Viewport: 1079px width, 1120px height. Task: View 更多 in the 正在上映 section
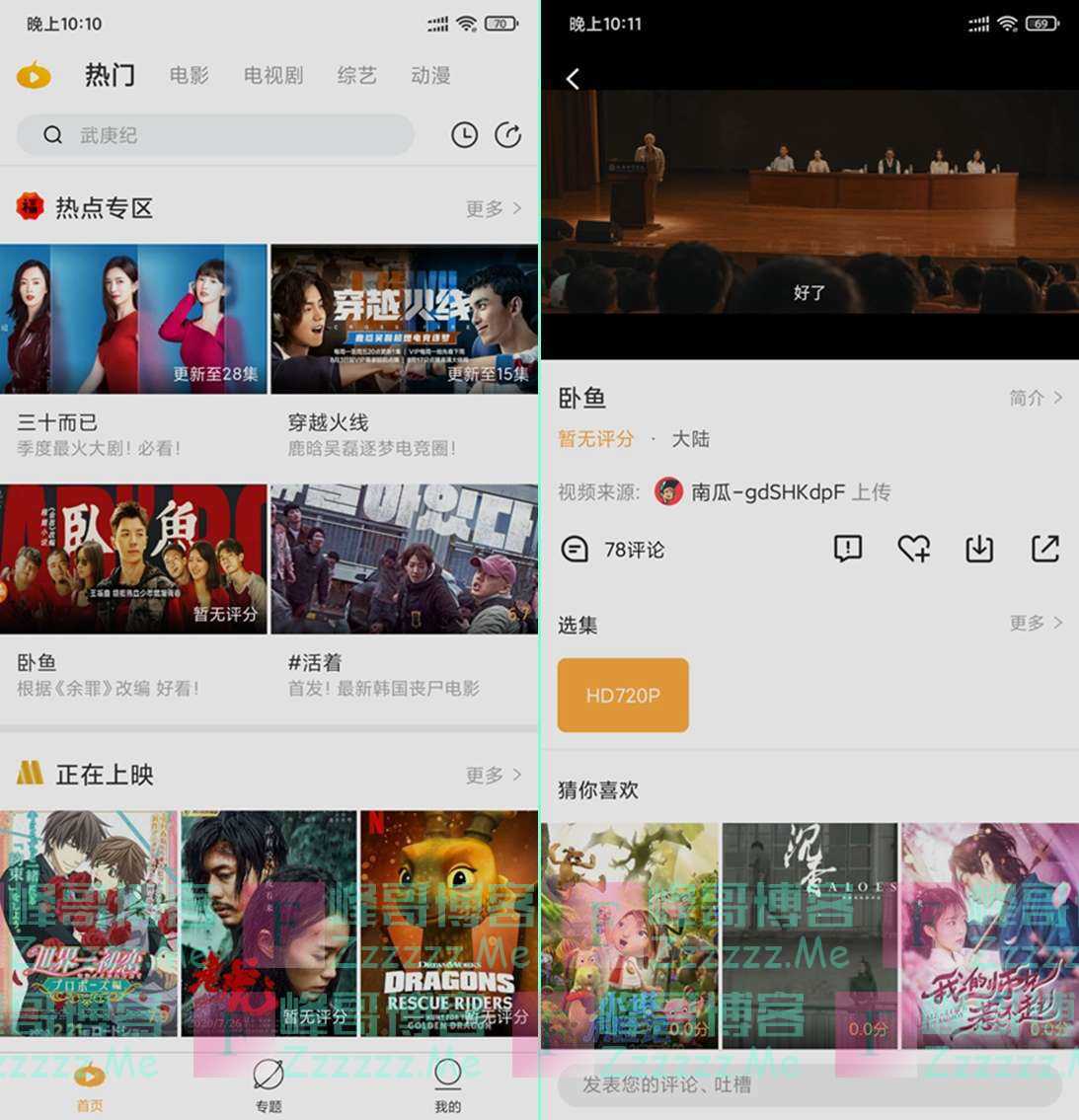point(494,775)
